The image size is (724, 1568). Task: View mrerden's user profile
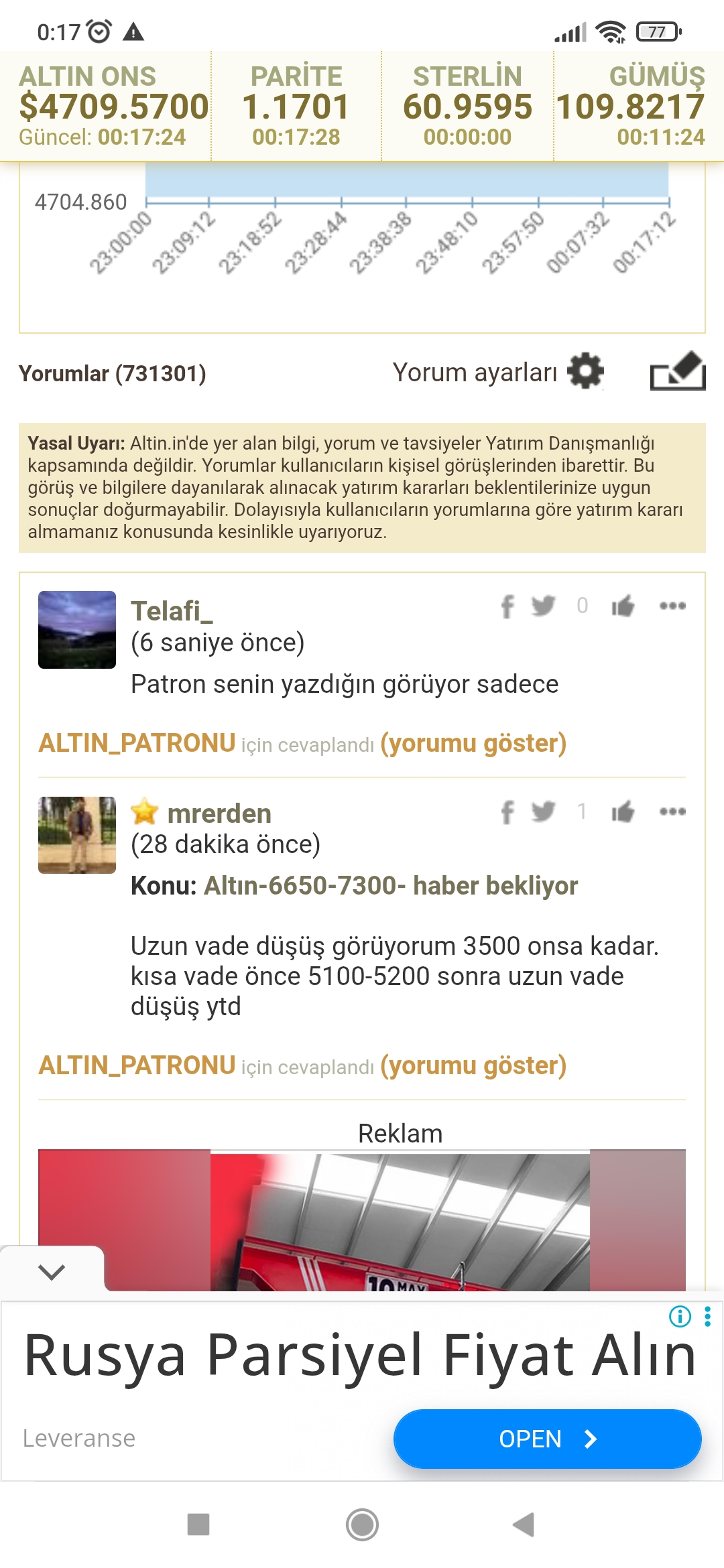tap(219, 813)
